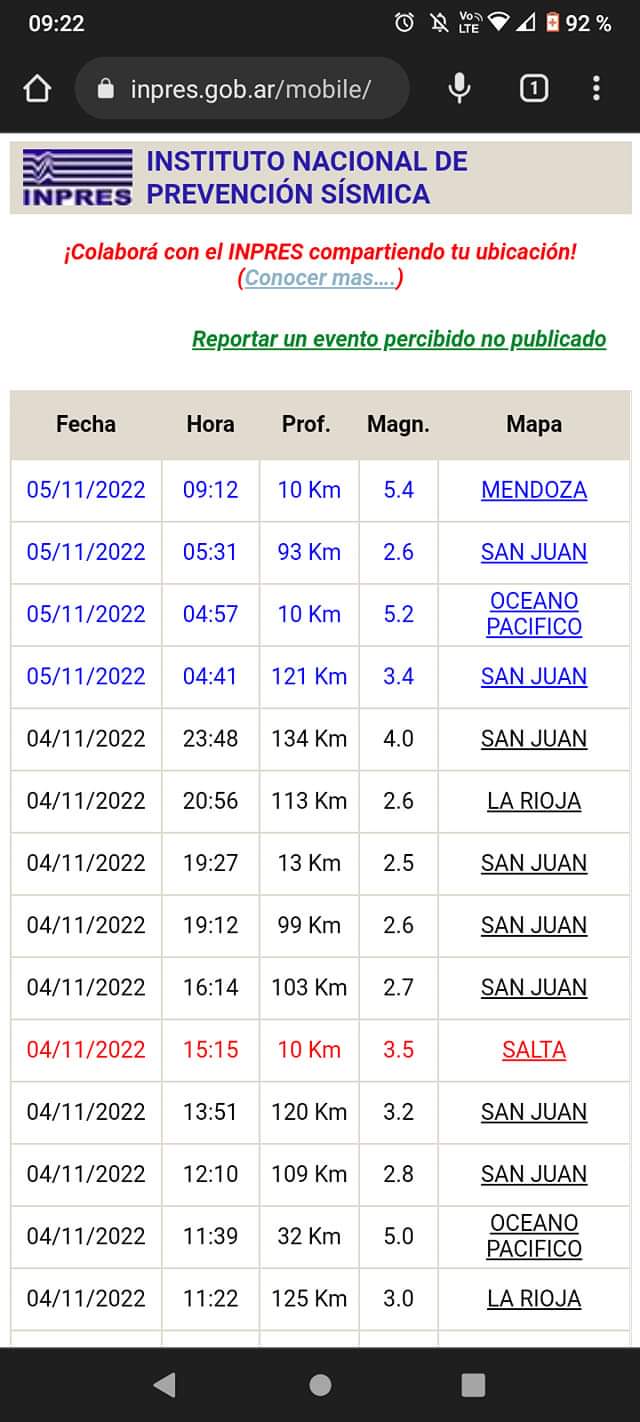Open SAN JUAN map for 04:41 event
Image resolution: width=640 pixels, height=1422 pixels.
(534, 676)
